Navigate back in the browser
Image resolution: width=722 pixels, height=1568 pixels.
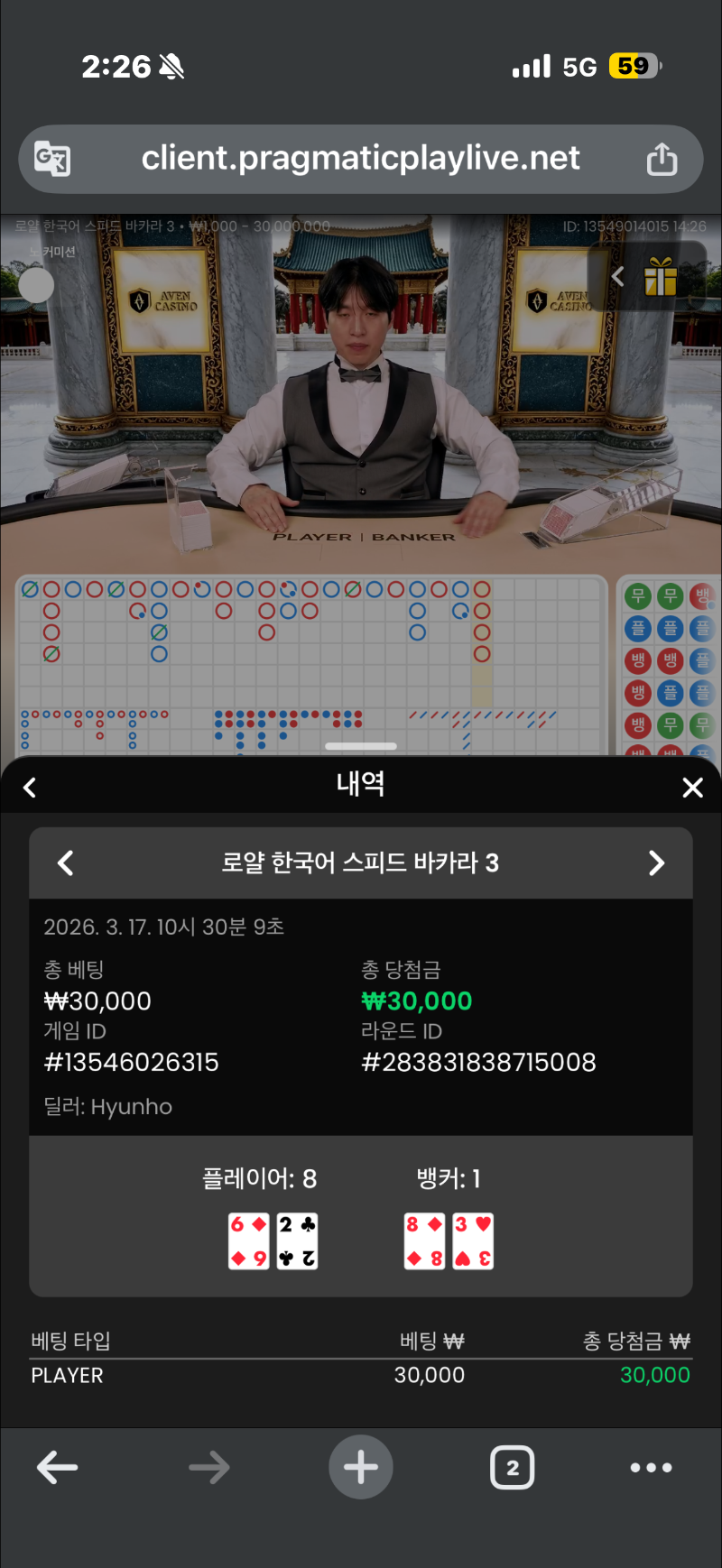click(57, 1468)
